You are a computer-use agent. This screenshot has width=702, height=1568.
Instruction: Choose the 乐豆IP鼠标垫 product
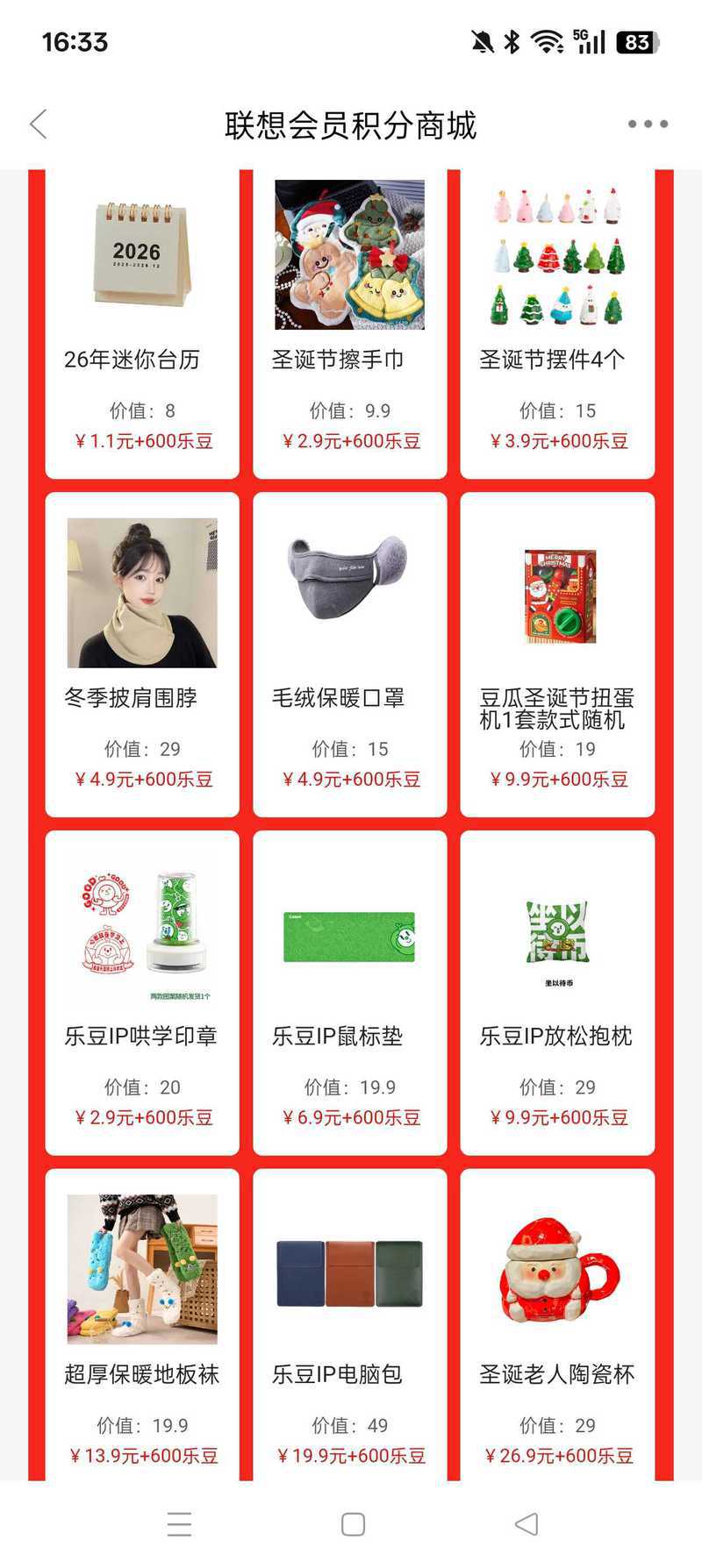349,991
